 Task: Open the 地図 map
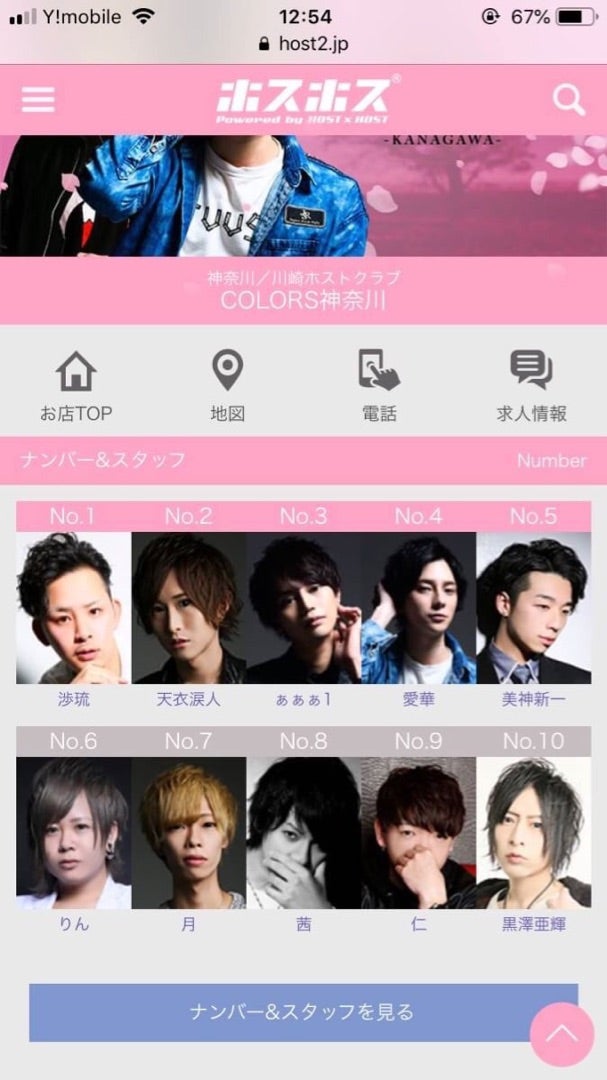[x=228, y=385]
